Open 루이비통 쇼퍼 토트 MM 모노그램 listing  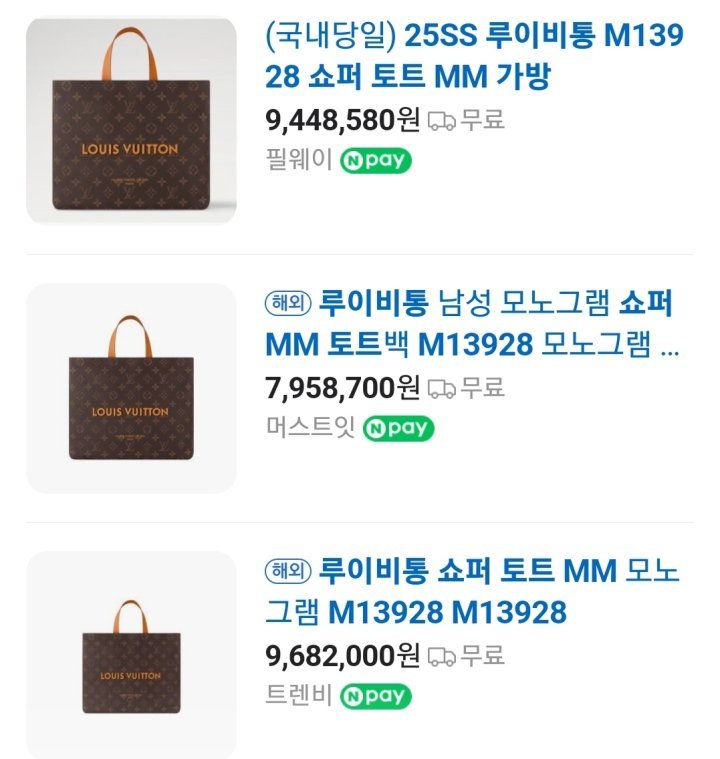pos(472,590)
